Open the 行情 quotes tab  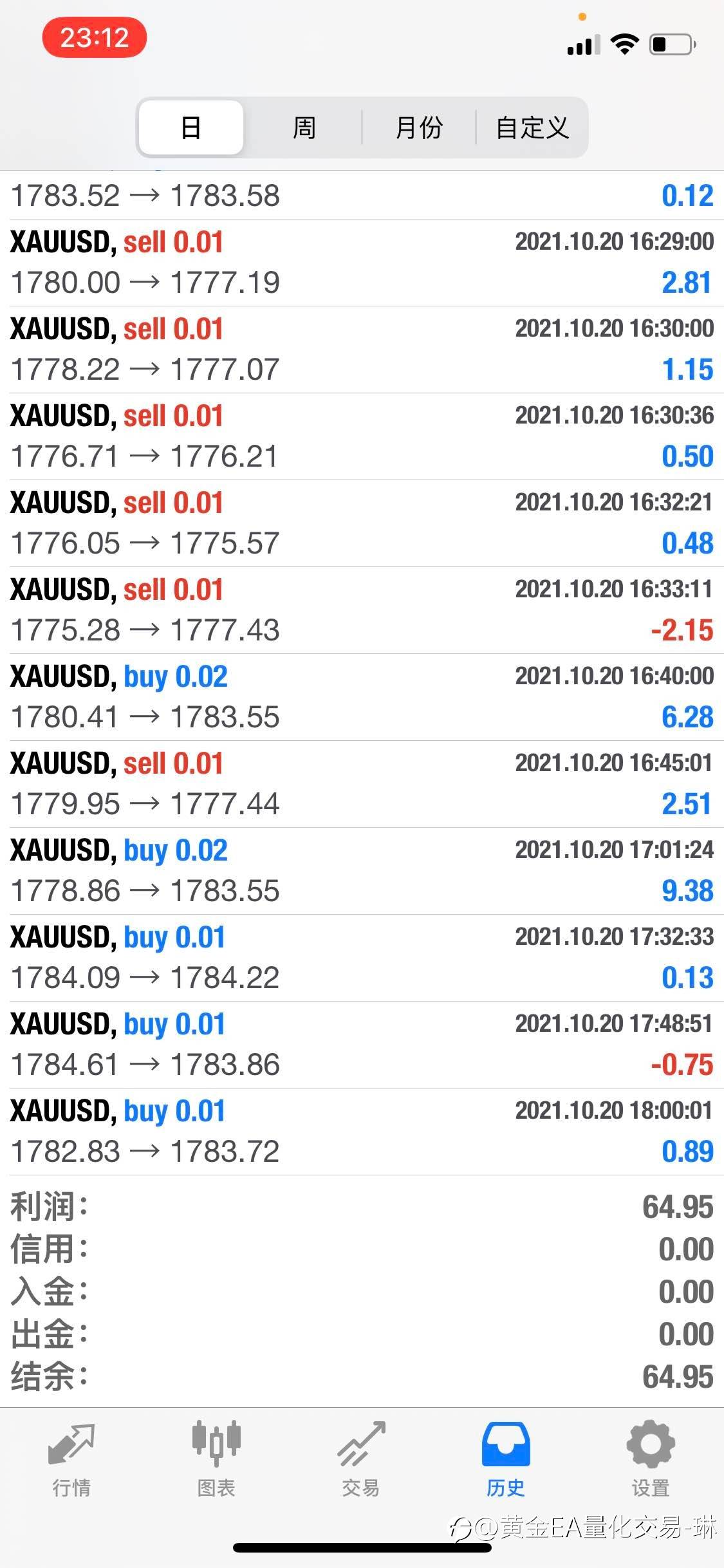point(71,1459)
